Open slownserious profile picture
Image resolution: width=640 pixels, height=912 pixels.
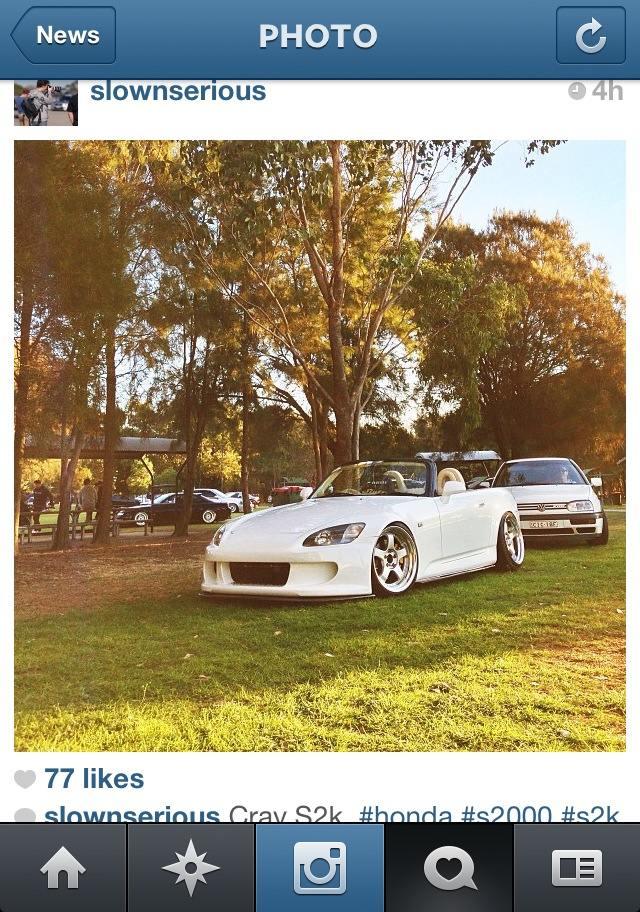pyautogui.click(x=45, y=102)
